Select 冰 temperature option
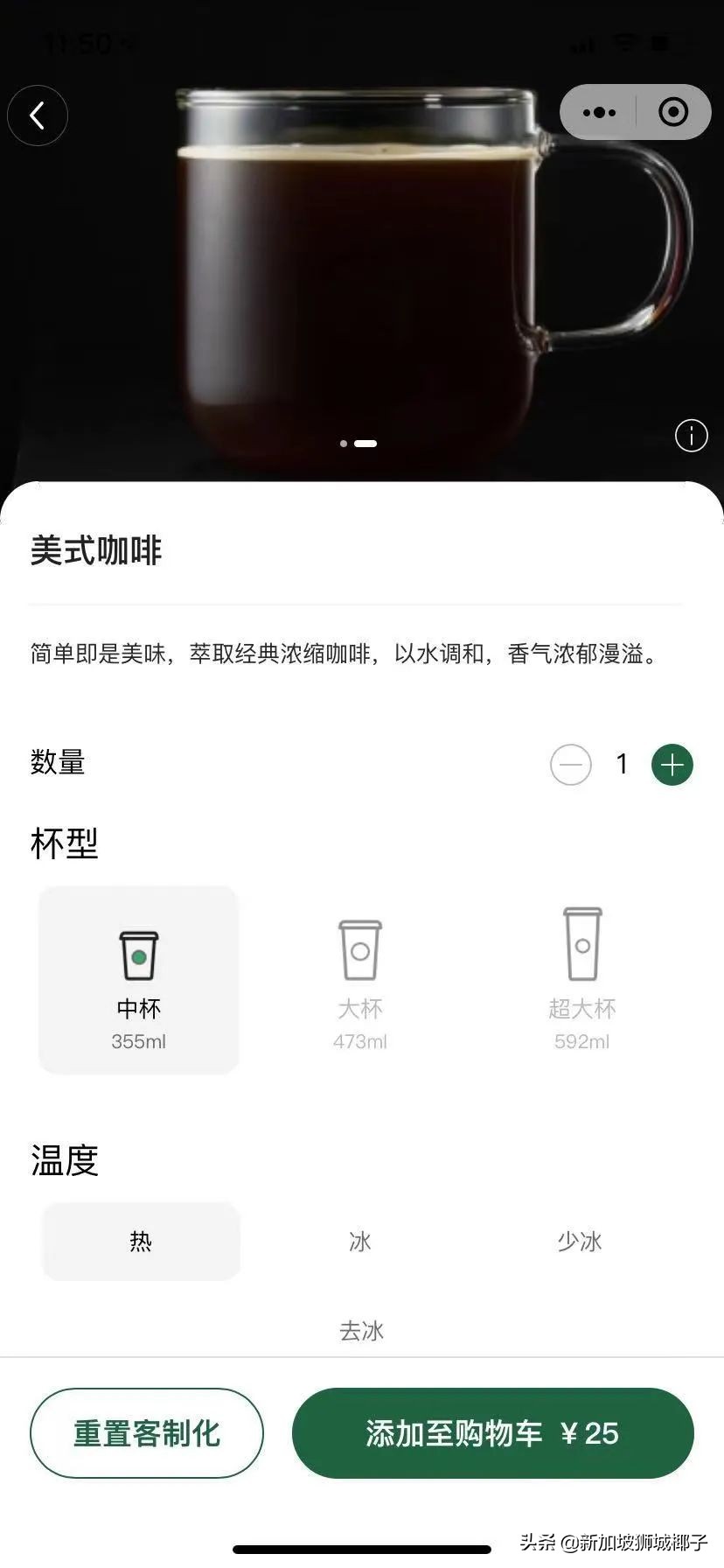 coord(359,1241)
